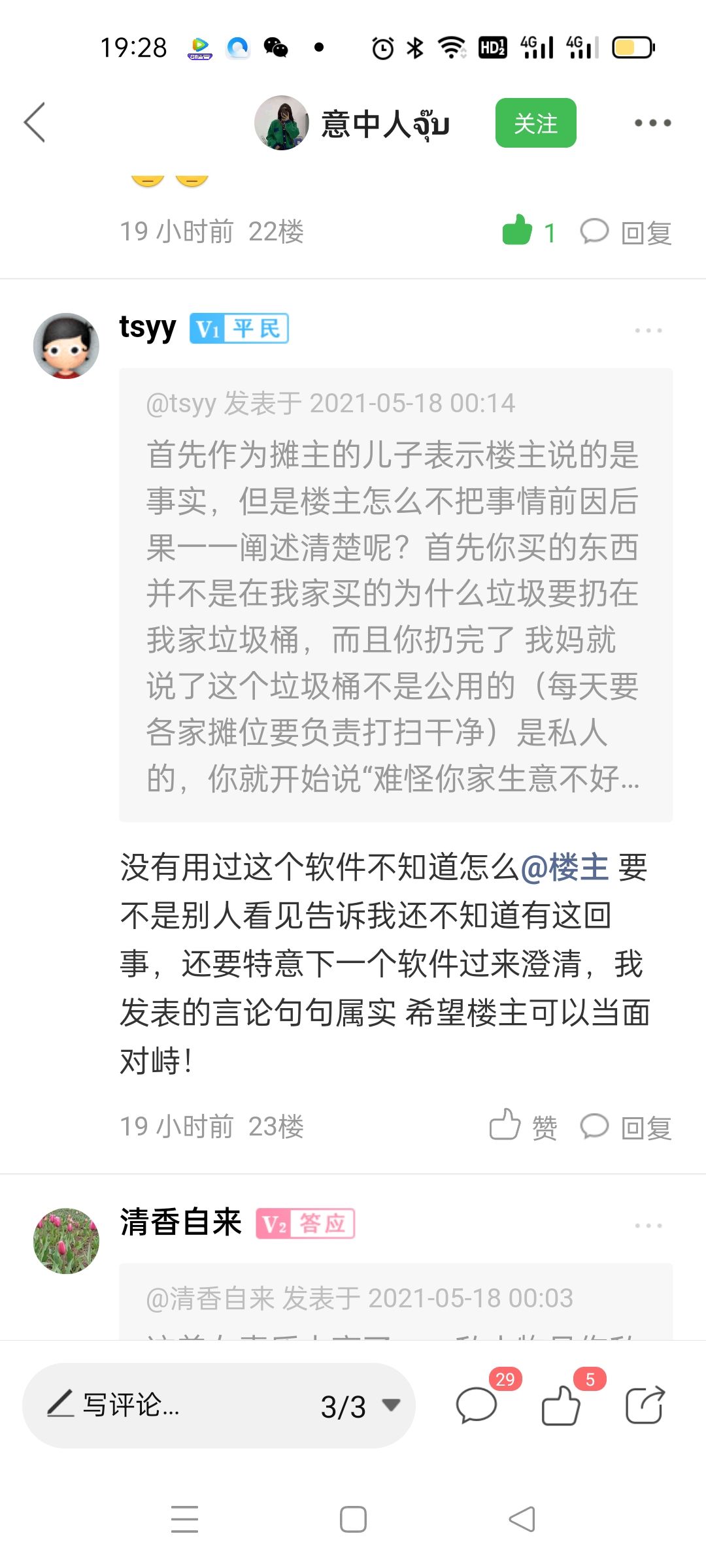Screen dimensions: 706x1568
Task: Go back using the top-left arrow
Action: pos(35,123)
